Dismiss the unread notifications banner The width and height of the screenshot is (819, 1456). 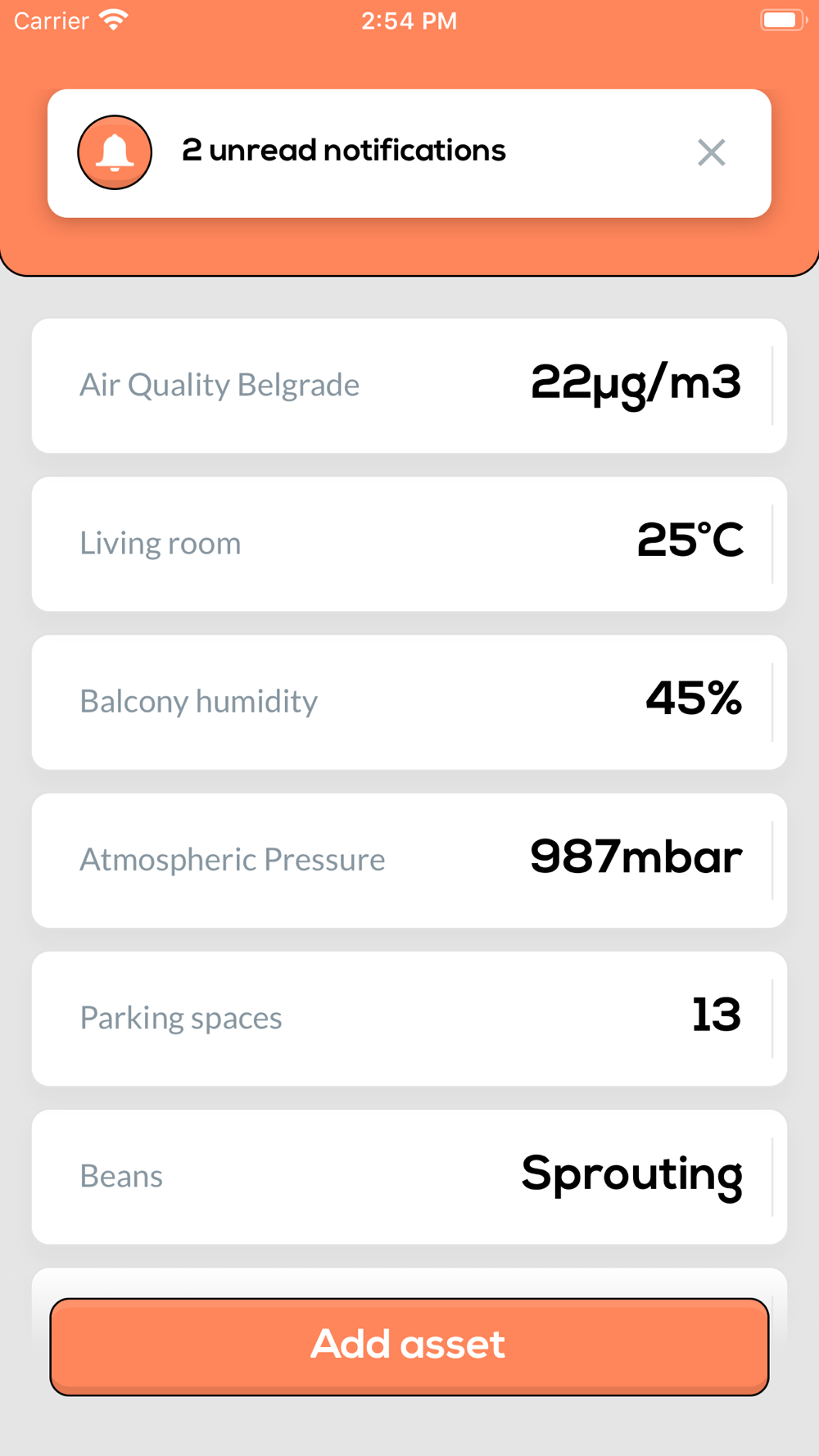coord(711,152)
